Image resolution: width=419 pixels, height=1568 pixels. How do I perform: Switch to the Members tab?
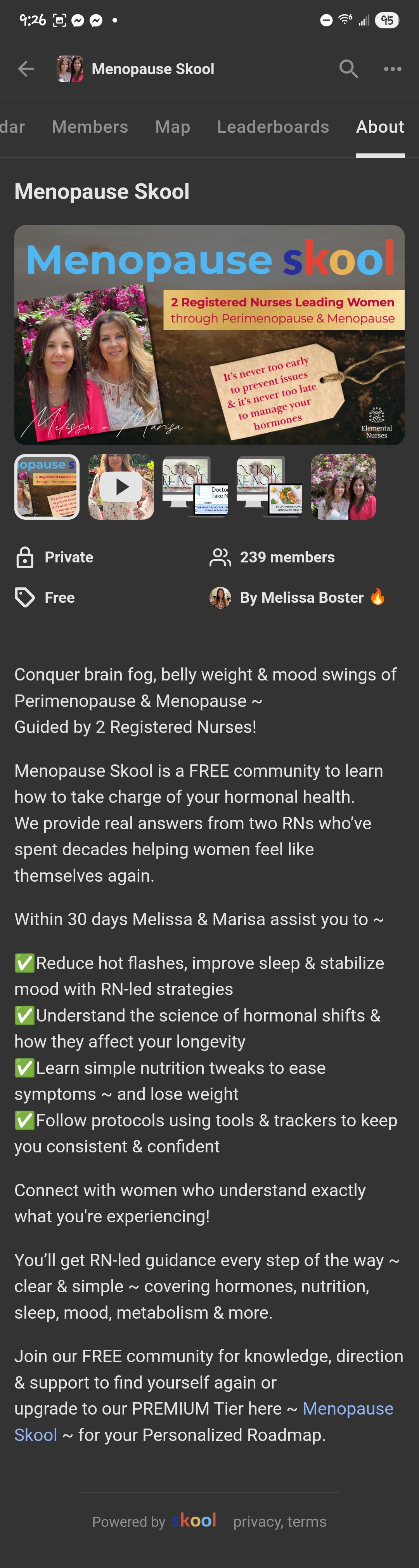90,127
